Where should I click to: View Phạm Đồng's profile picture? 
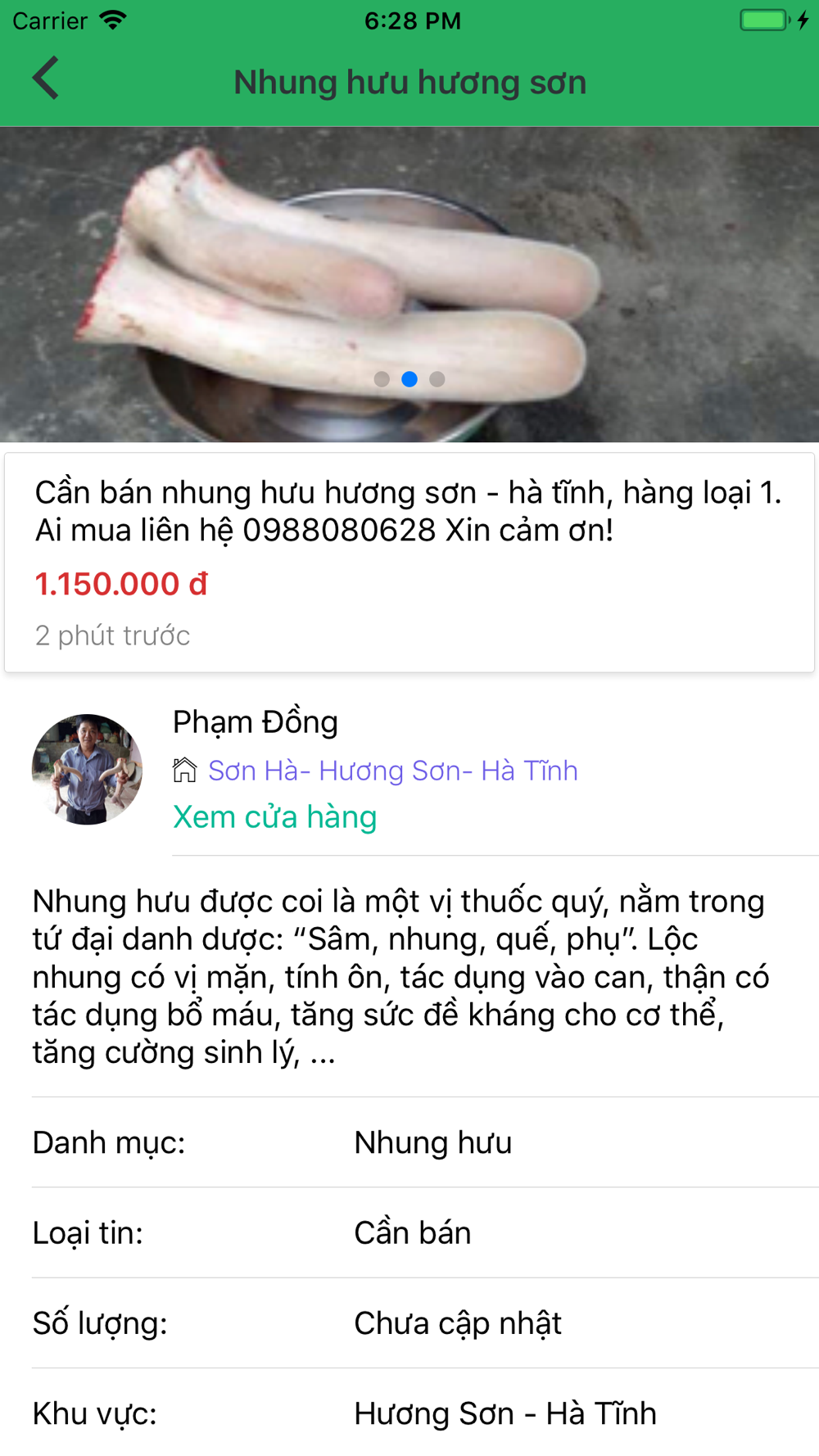tap(87, 770)
